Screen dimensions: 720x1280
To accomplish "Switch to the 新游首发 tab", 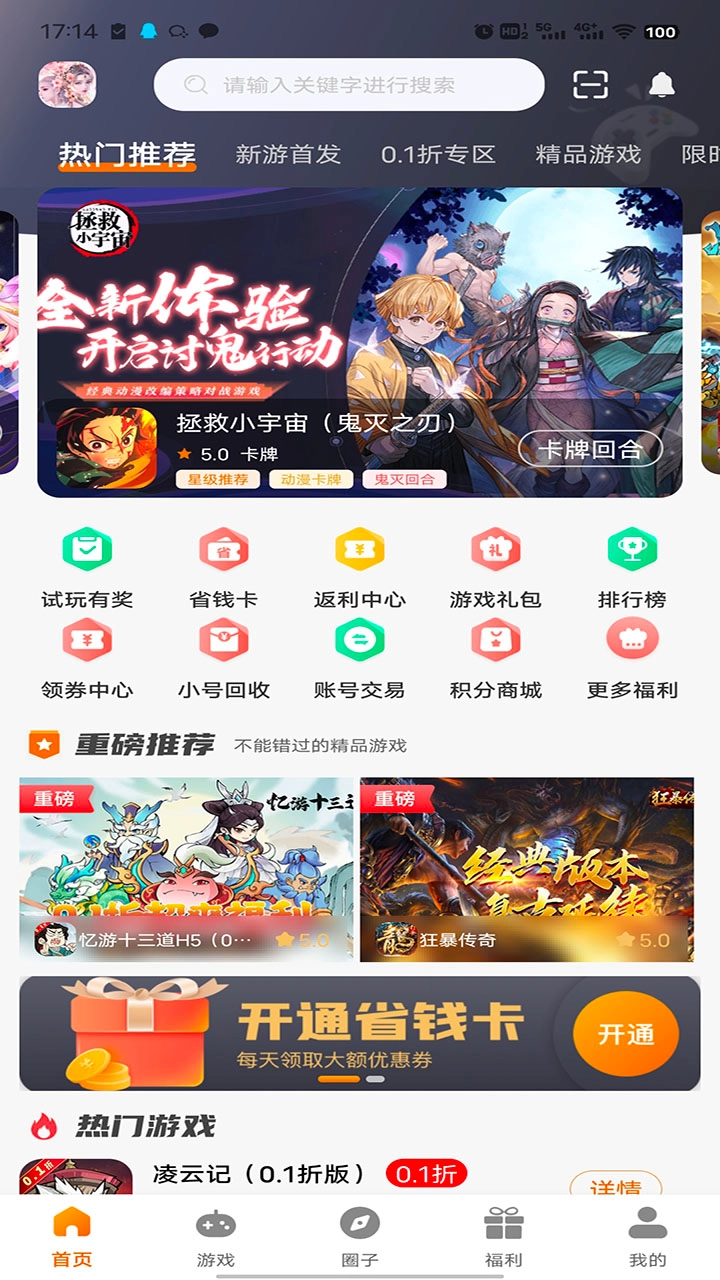I will tap(288, 155).
